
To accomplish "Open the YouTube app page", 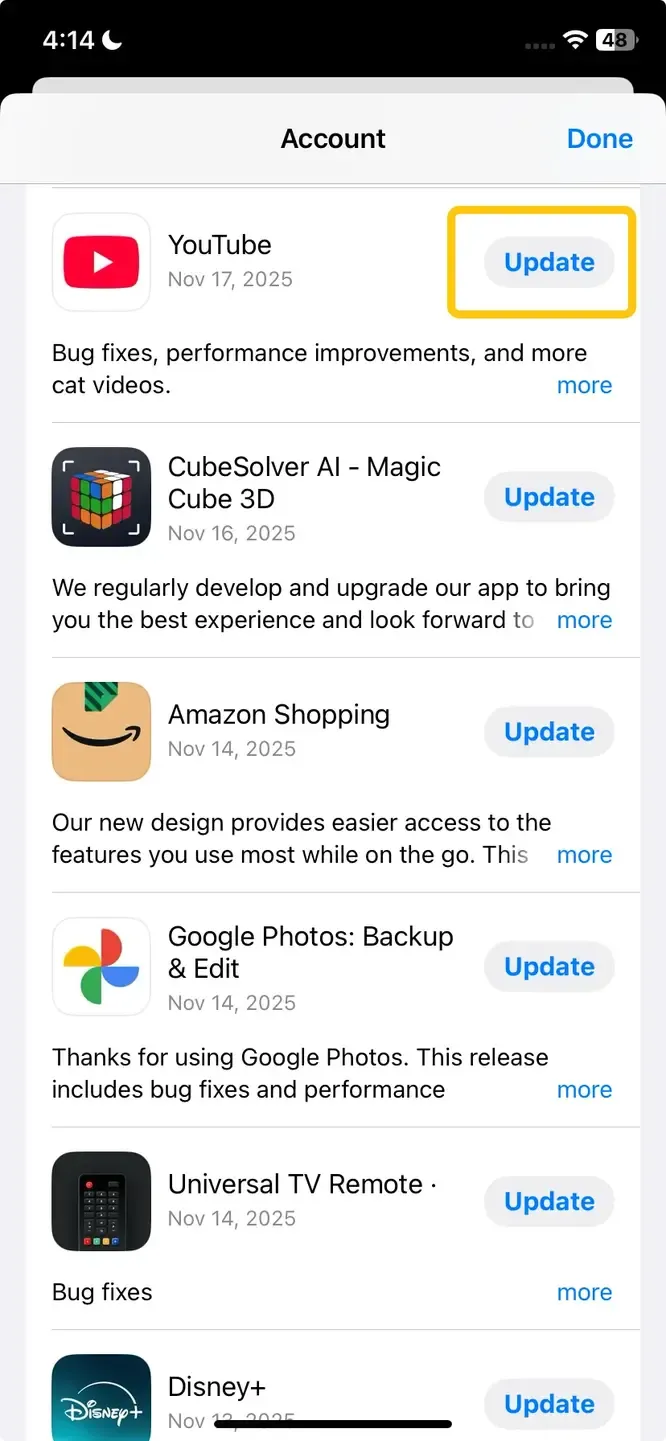I will point(101,262).
